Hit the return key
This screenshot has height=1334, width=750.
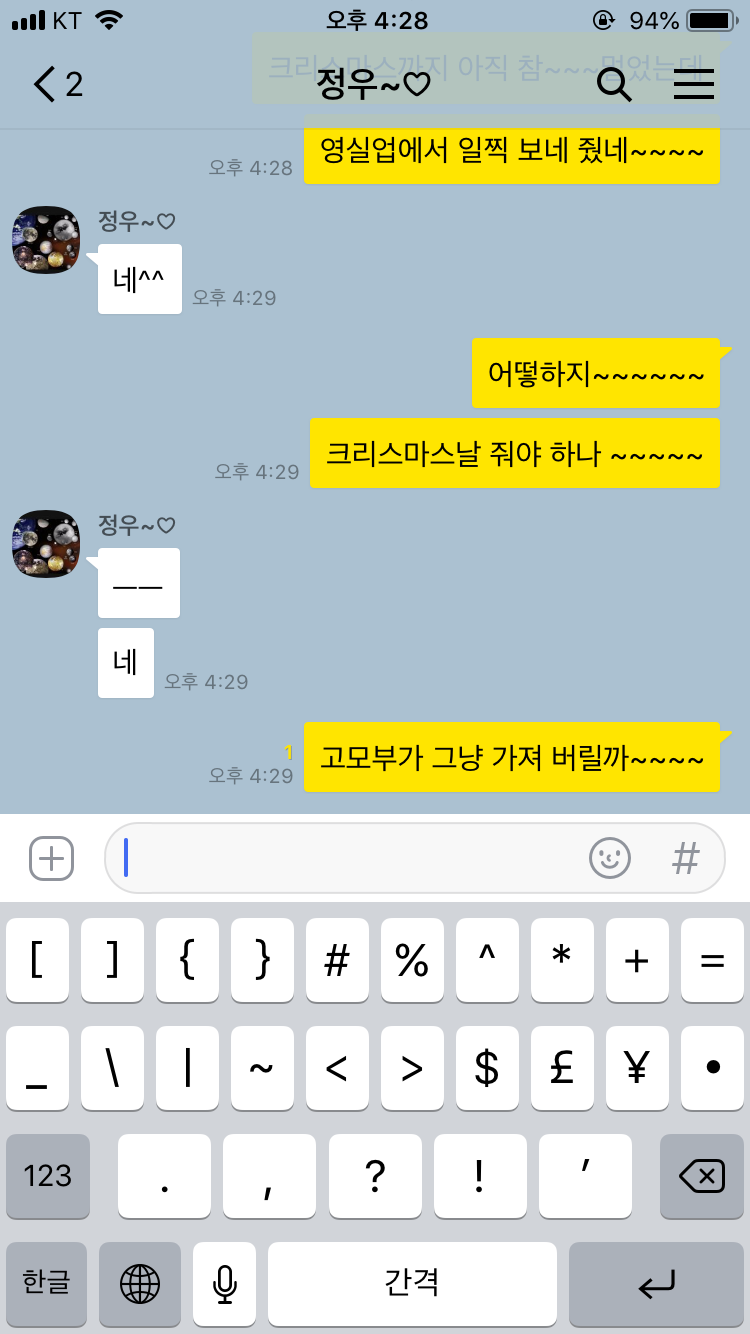(656, 1283)
